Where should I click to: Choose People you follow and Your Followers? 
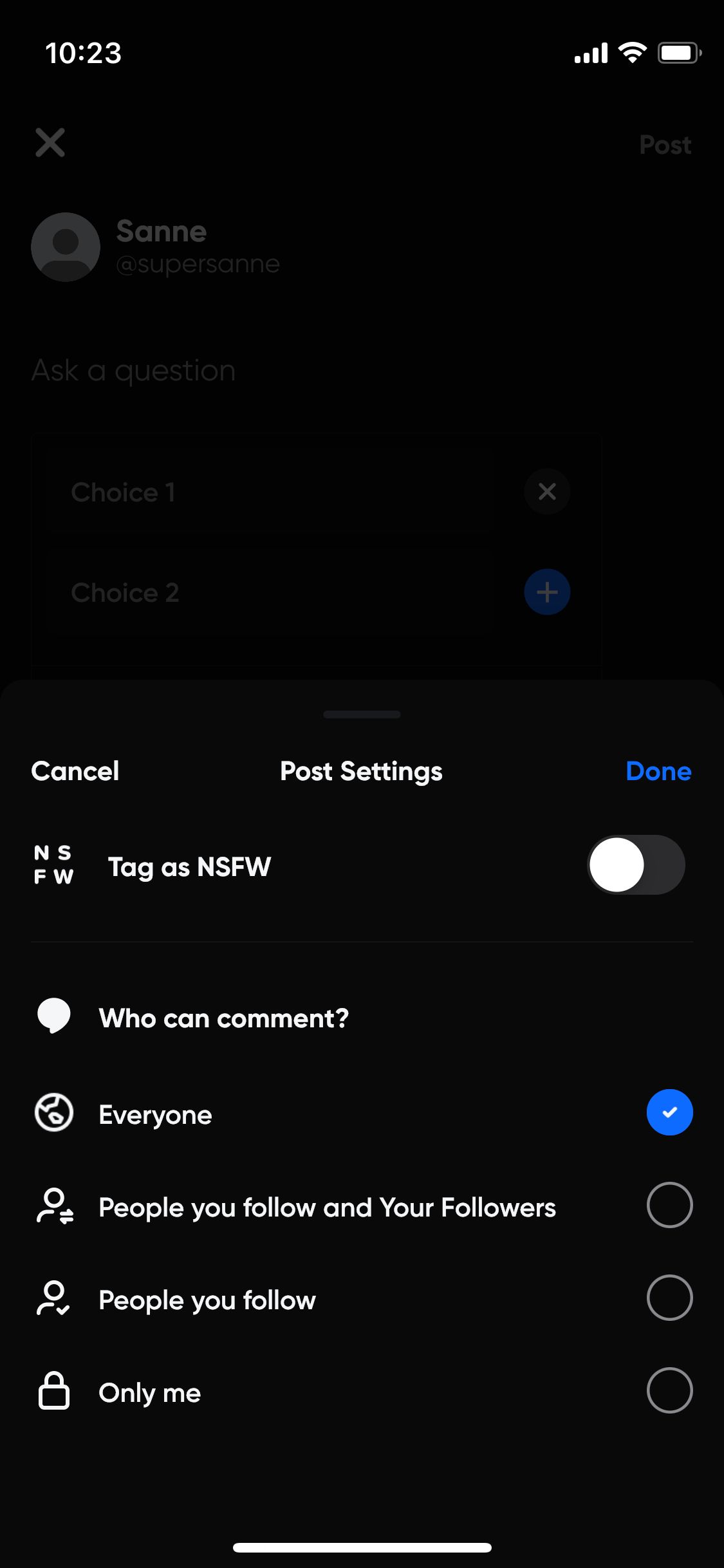pos(669,1206)
